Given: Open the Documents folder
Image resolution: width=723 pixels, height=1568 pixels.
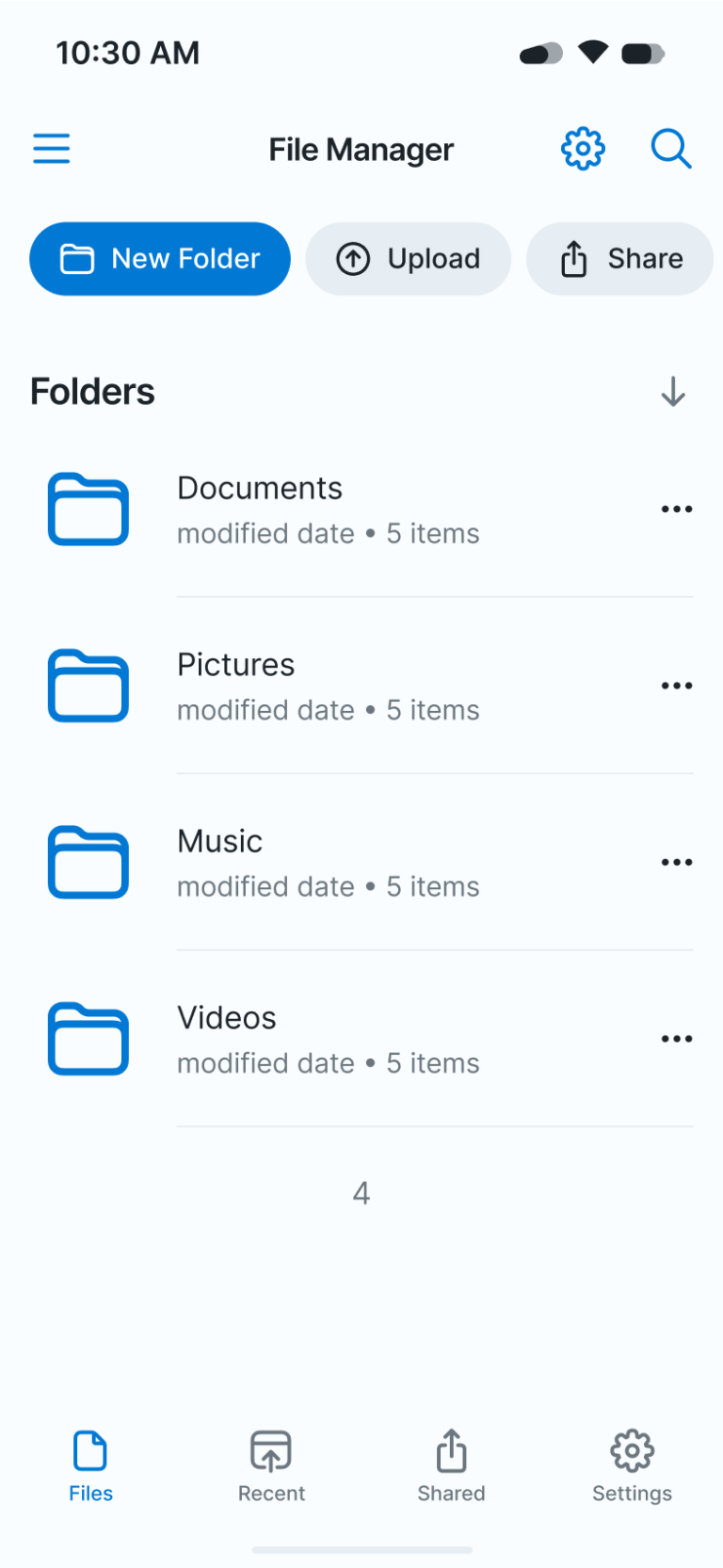Looking at the screenshot, I should point(328,509).
